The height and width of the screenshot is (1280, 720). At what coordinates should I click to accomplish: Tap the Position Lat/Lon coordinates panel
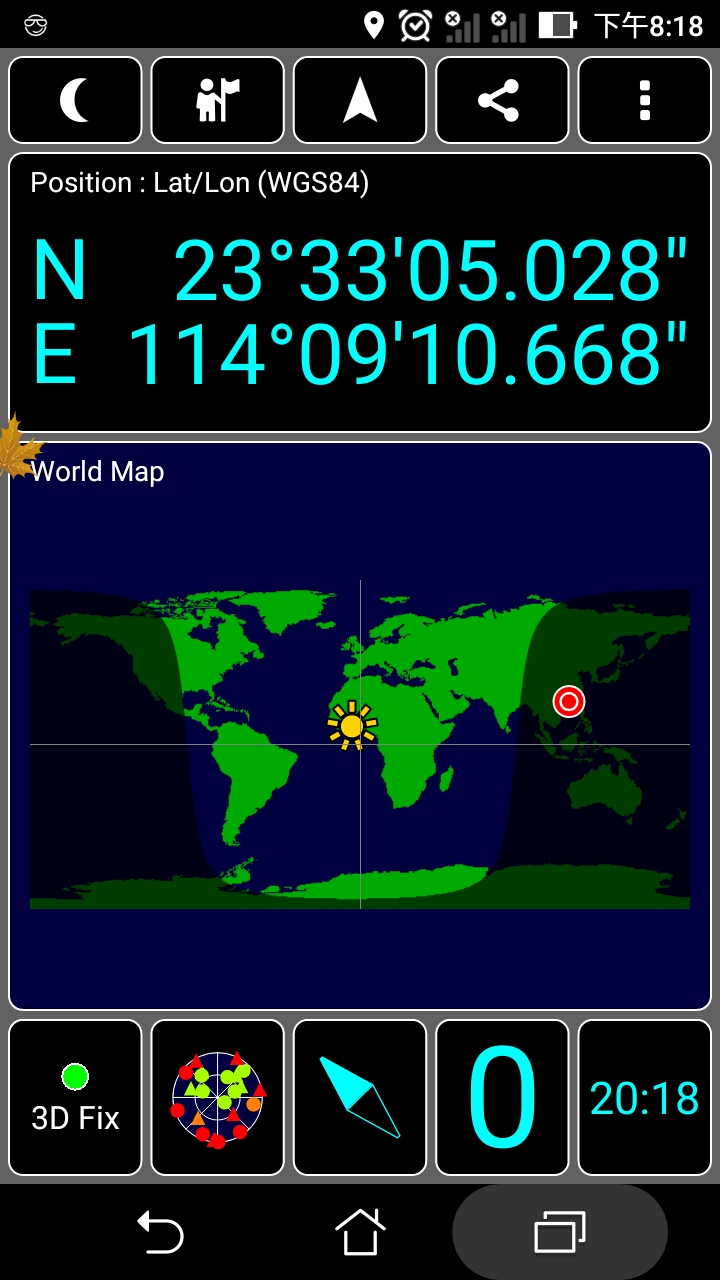coord(360,292)
